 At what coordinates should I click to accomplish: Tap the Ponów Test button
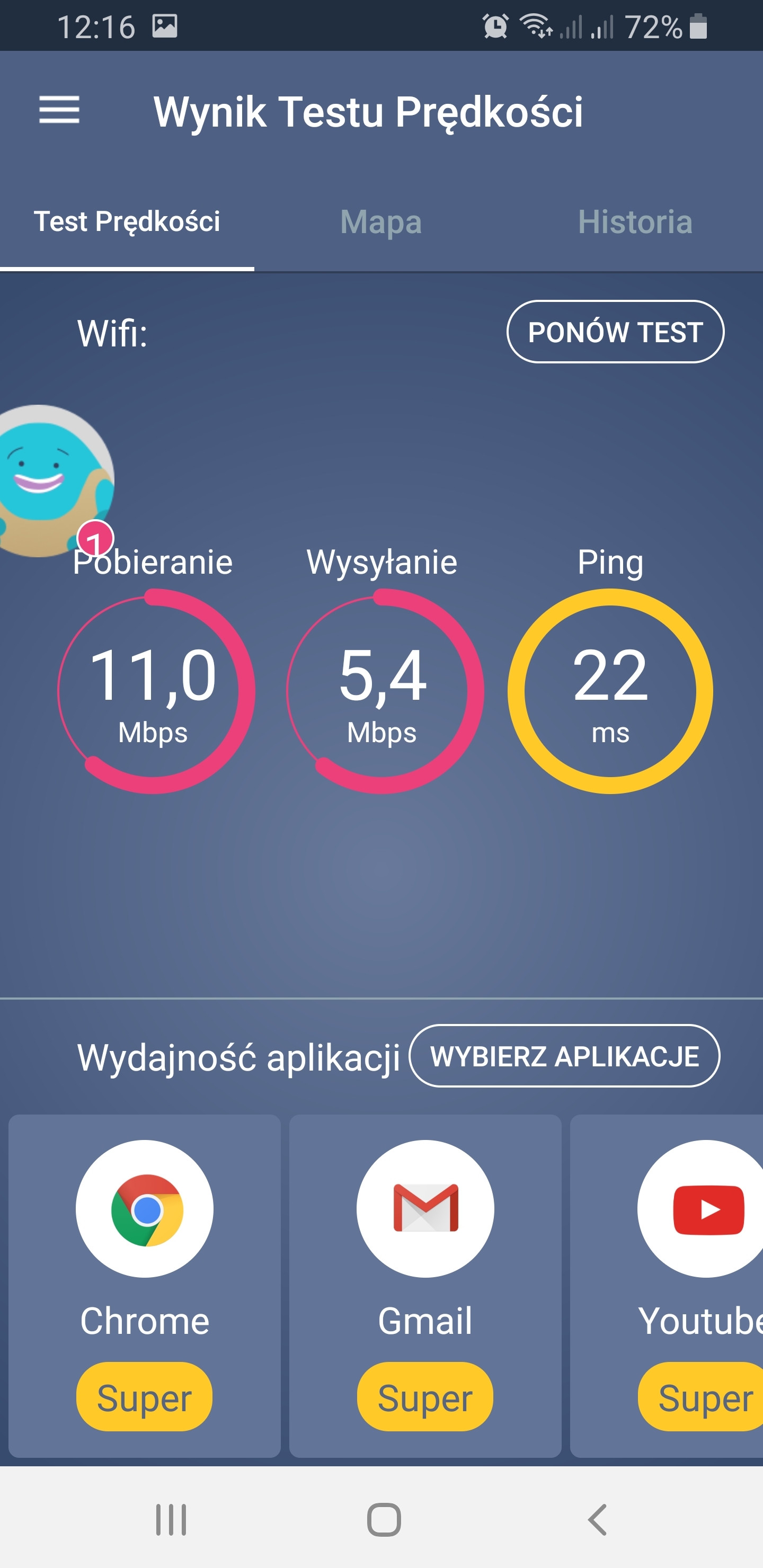615,332
